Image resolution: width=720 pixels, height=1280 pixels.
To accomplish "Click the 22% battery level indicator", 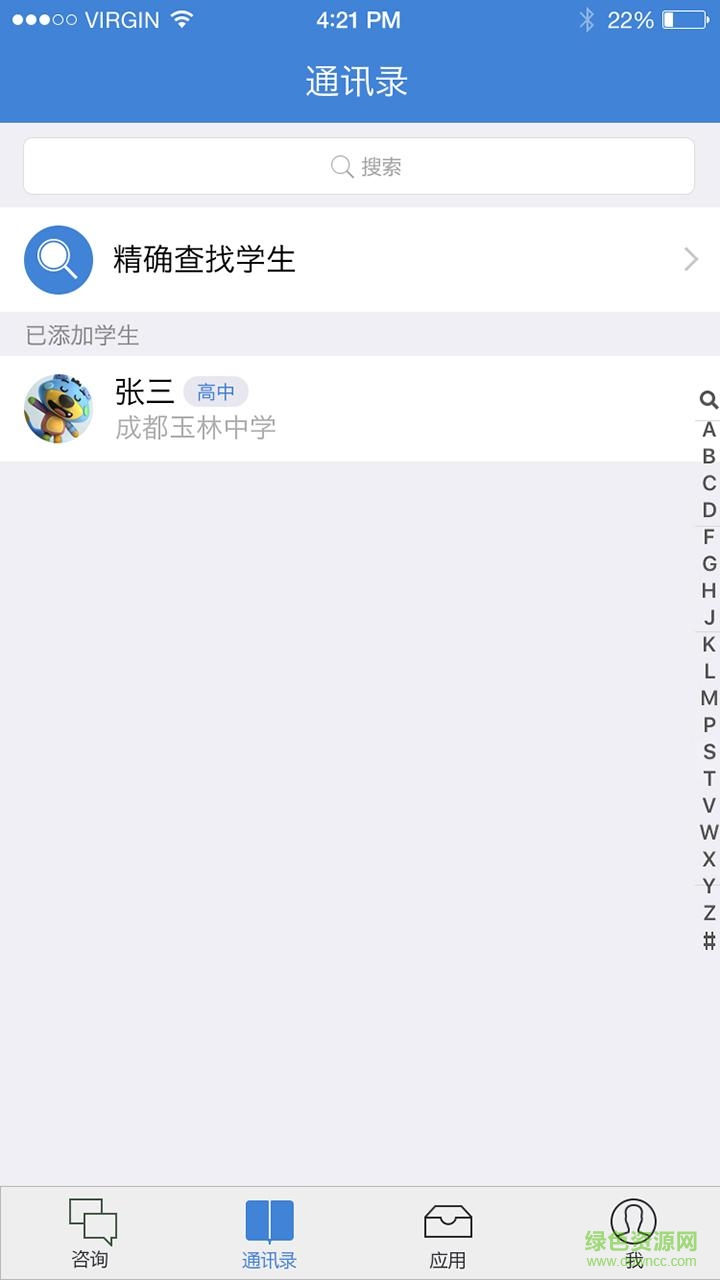I will (x=633, y=18).
